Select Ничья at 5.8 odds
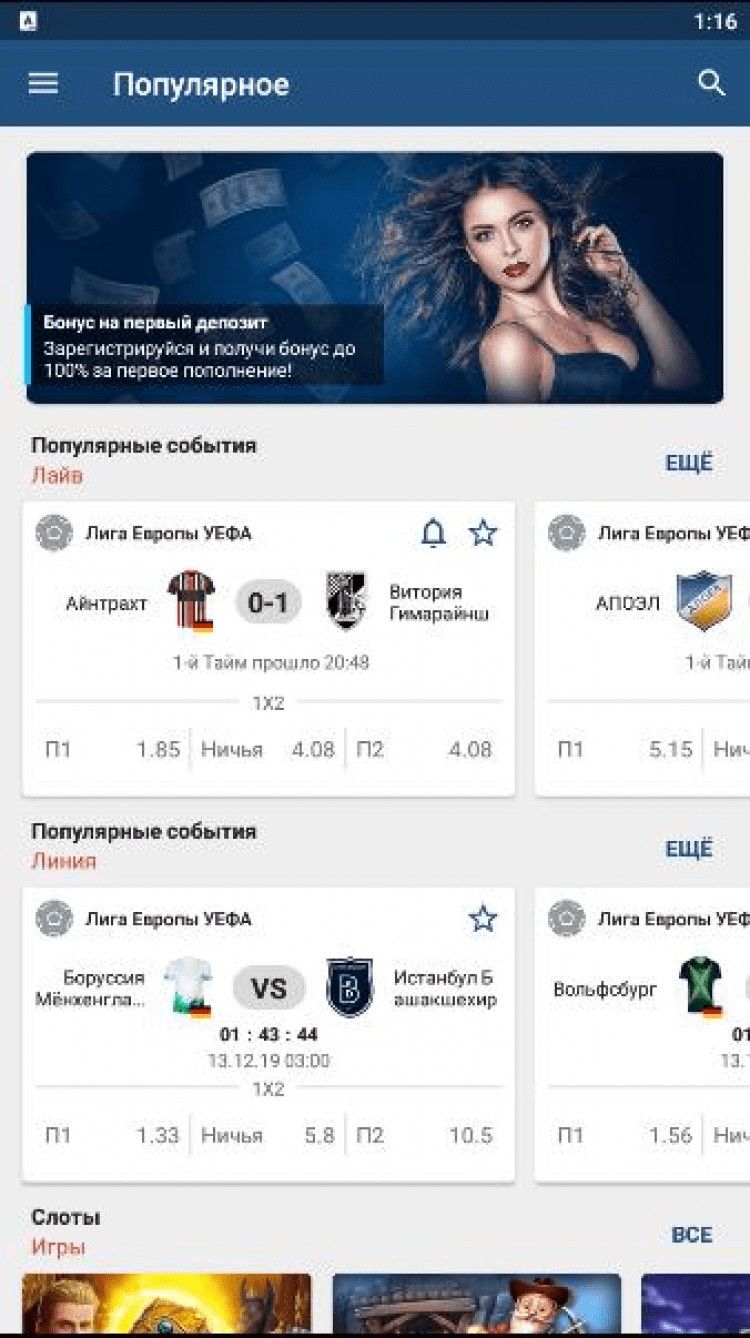 click(x=267, y=1135)
